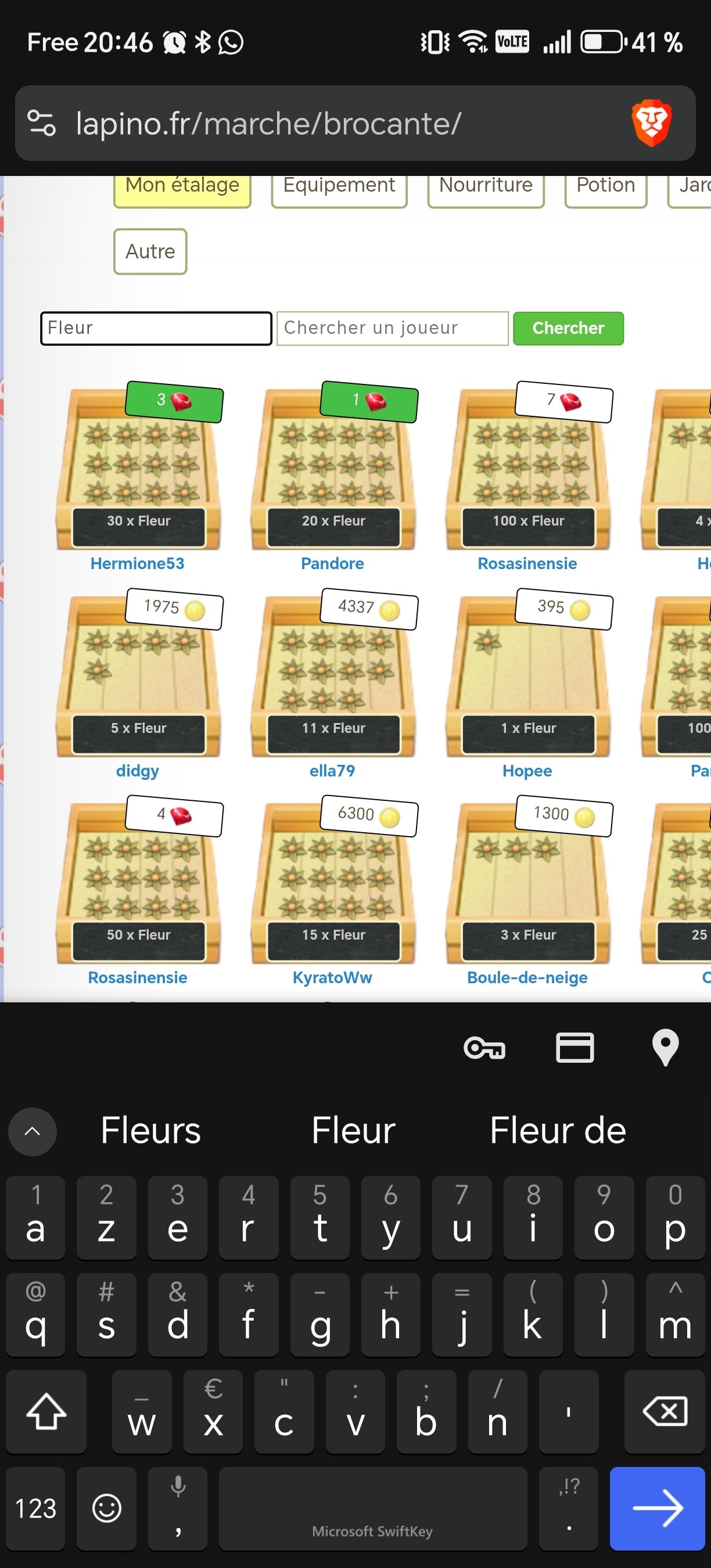Select the Equipement category
The height and width of the screenshot is (1568, 711).
pyautogui.click(x=339, y=187)
